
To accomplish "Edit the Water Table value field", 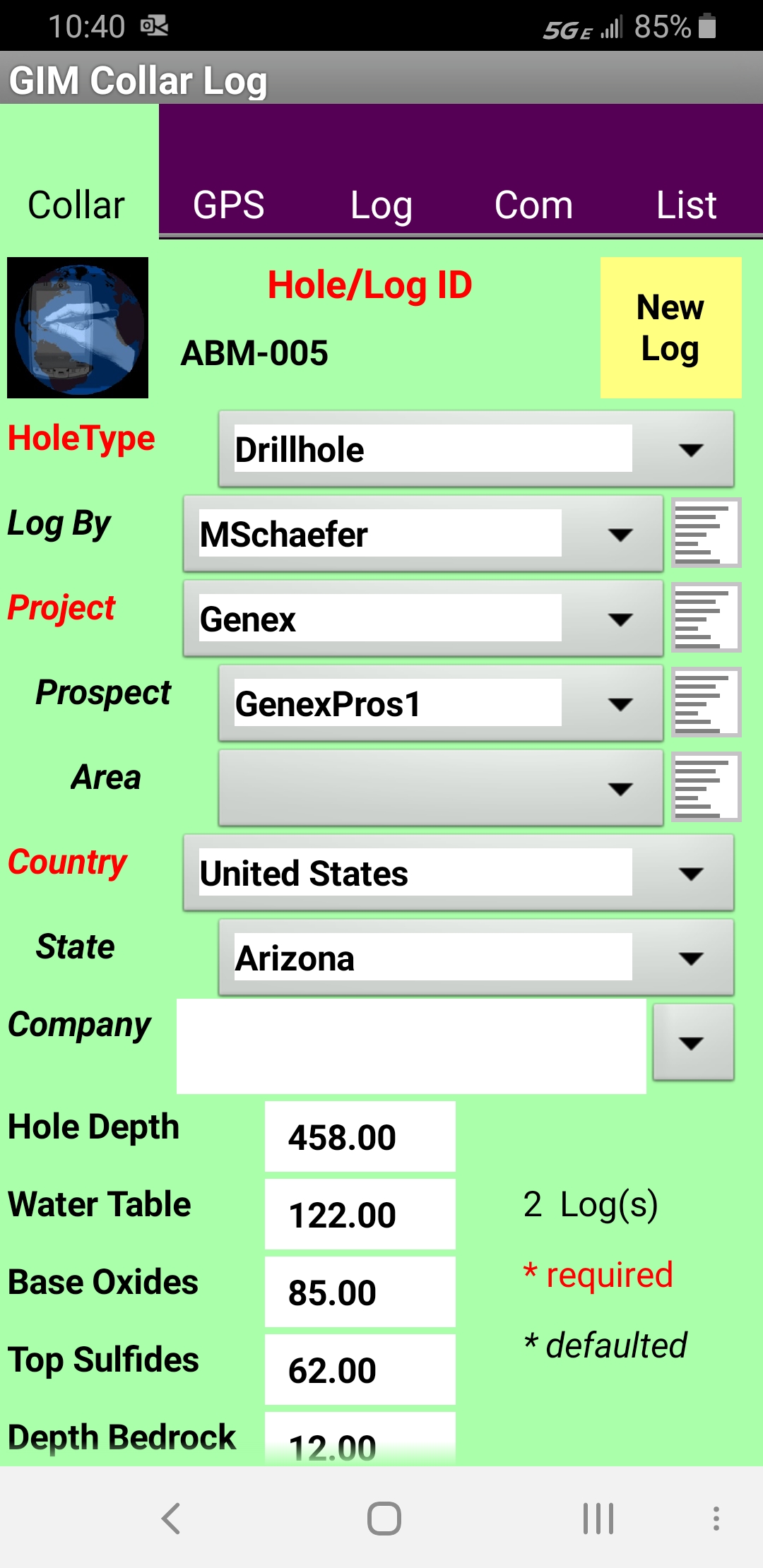I will click(360, 1214).
